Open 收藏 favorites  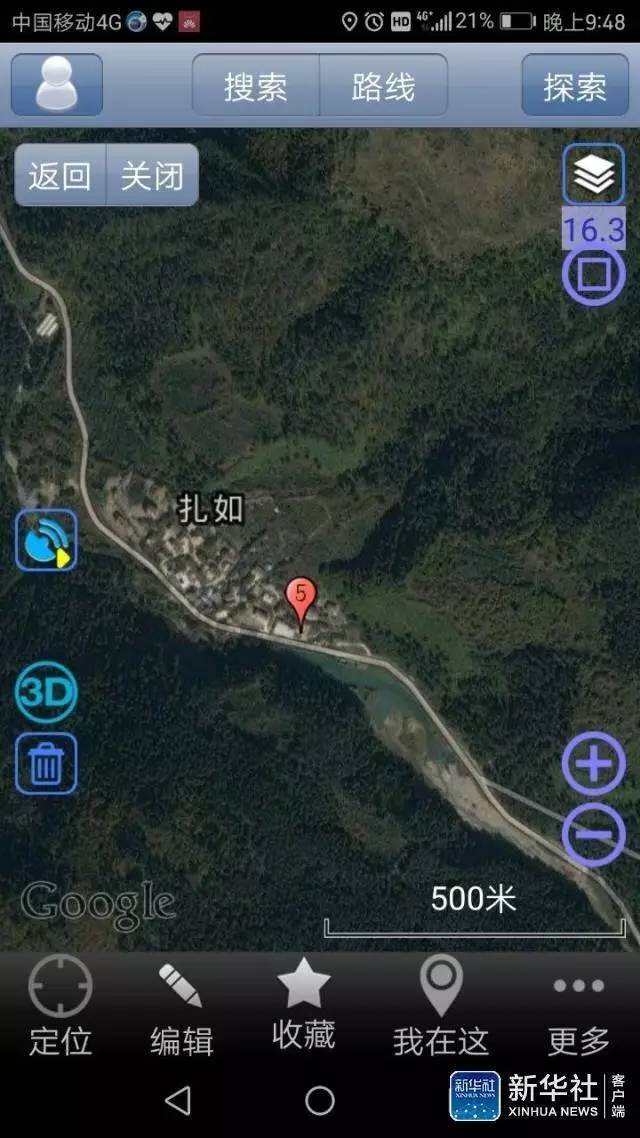pos(303,1004)
